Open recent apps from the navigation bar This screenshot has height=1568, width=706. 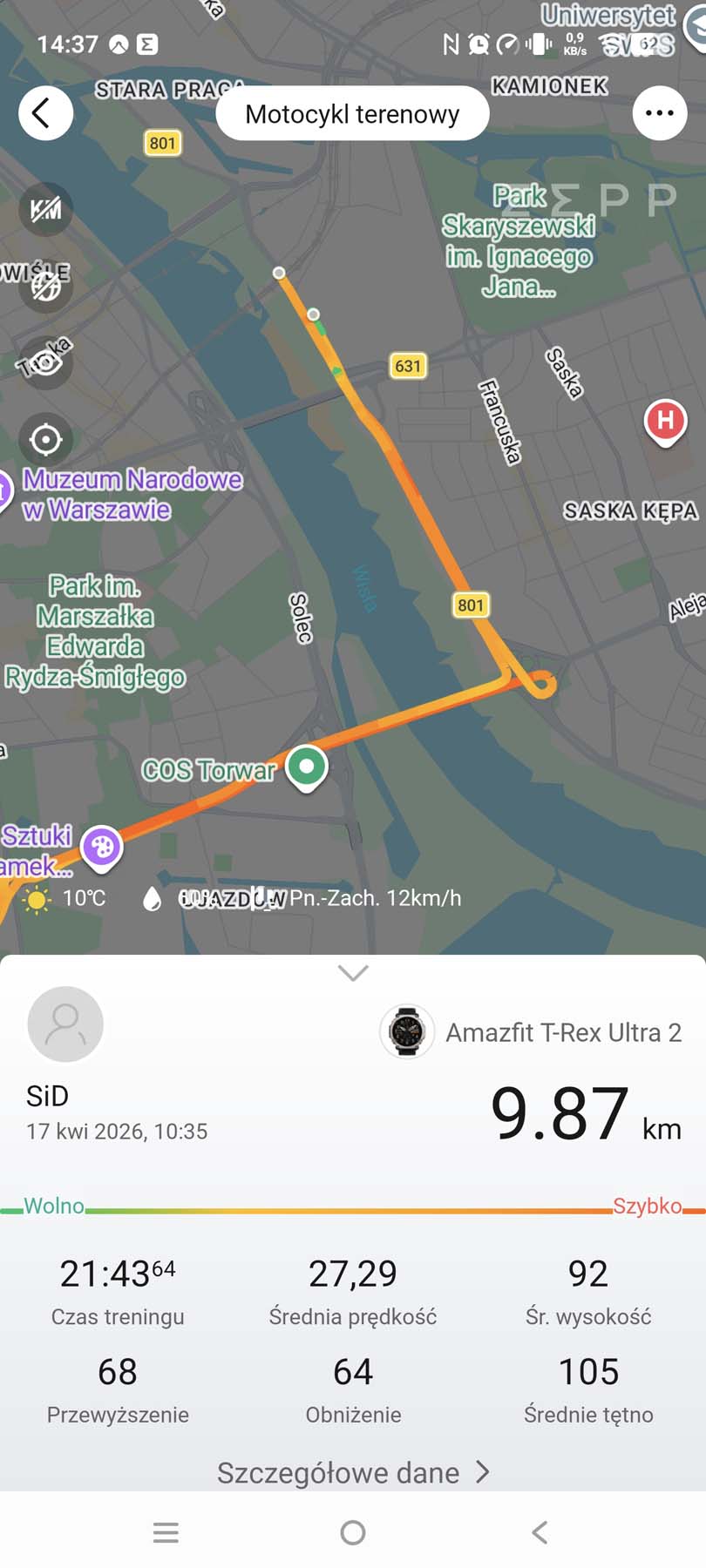(166, 1533)
